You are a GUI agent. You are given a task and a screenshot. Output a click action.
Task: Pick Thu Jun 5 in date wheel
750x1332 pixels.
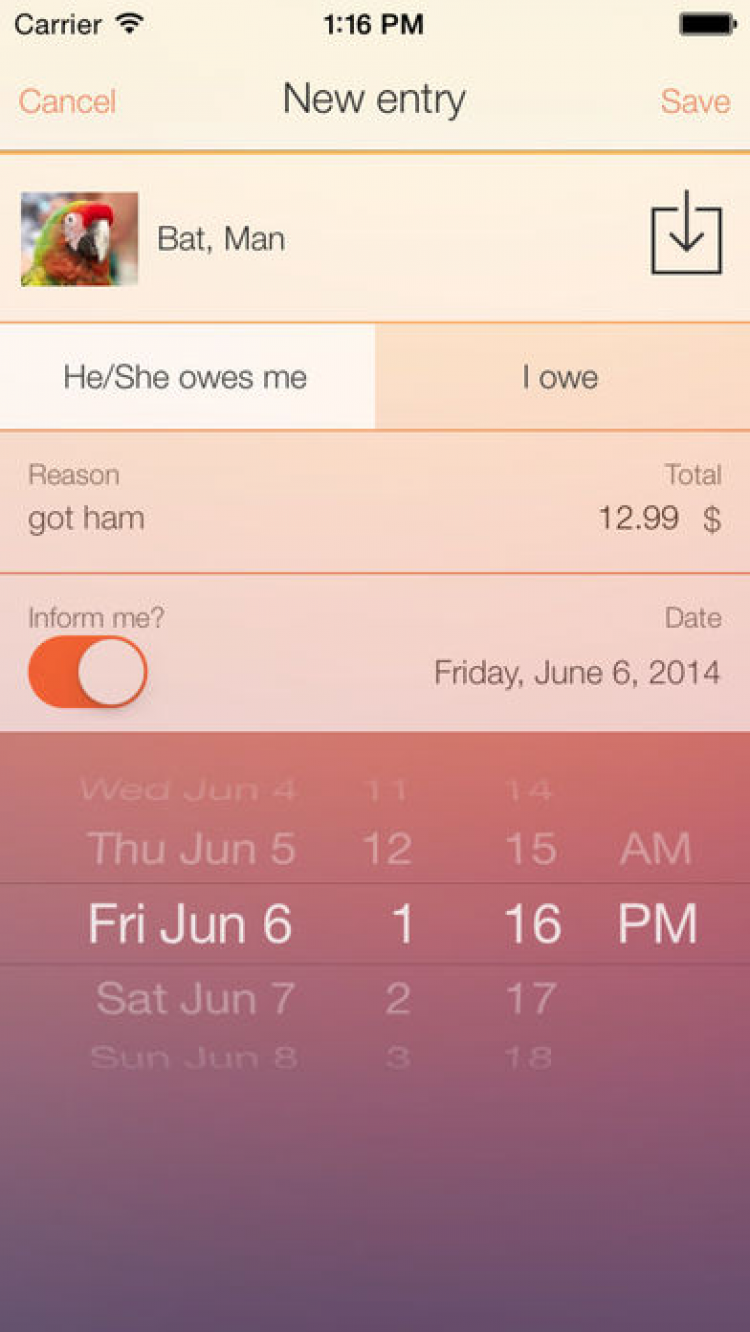pos(192,849)
